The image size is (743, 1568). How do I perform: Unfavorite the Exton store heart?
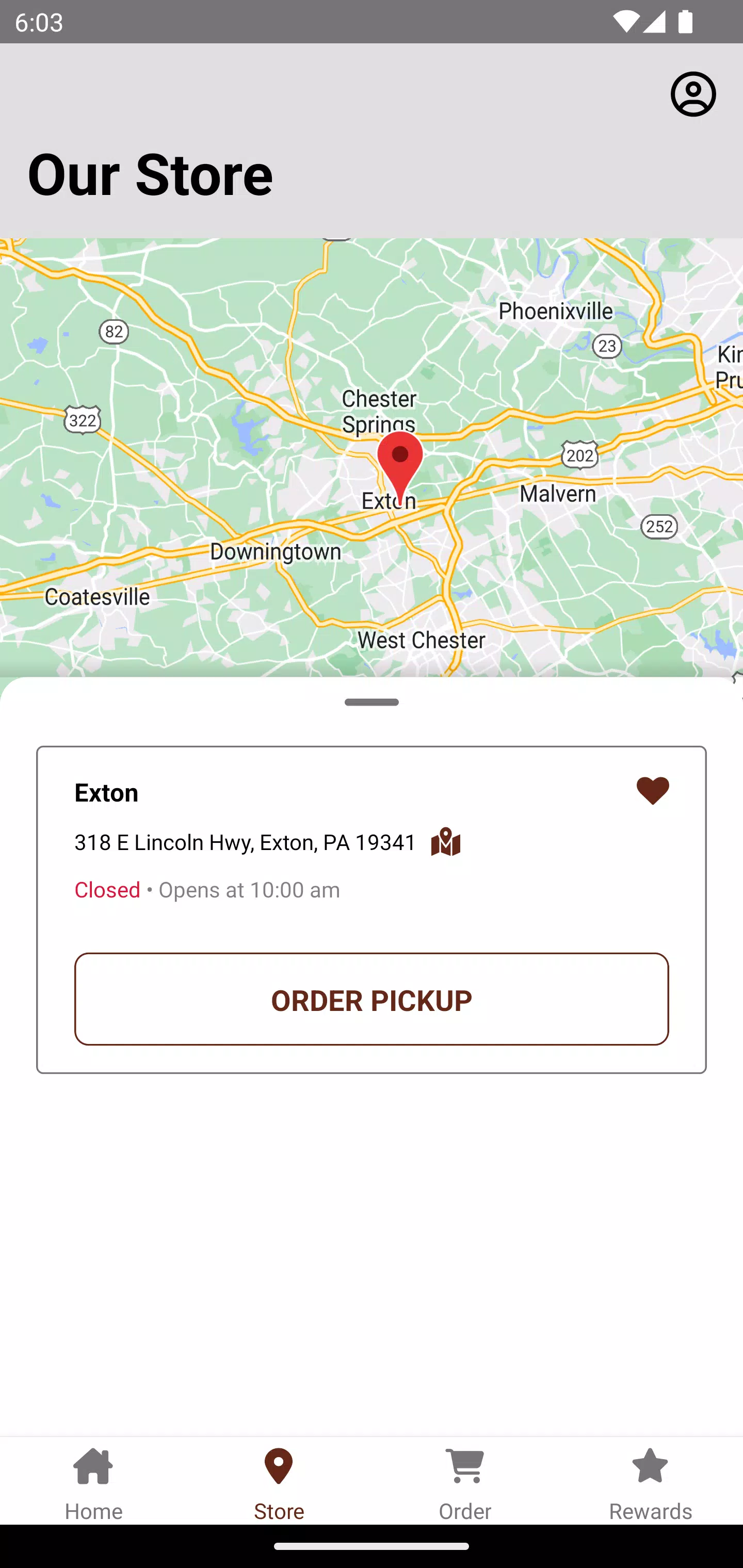(652, 791)
